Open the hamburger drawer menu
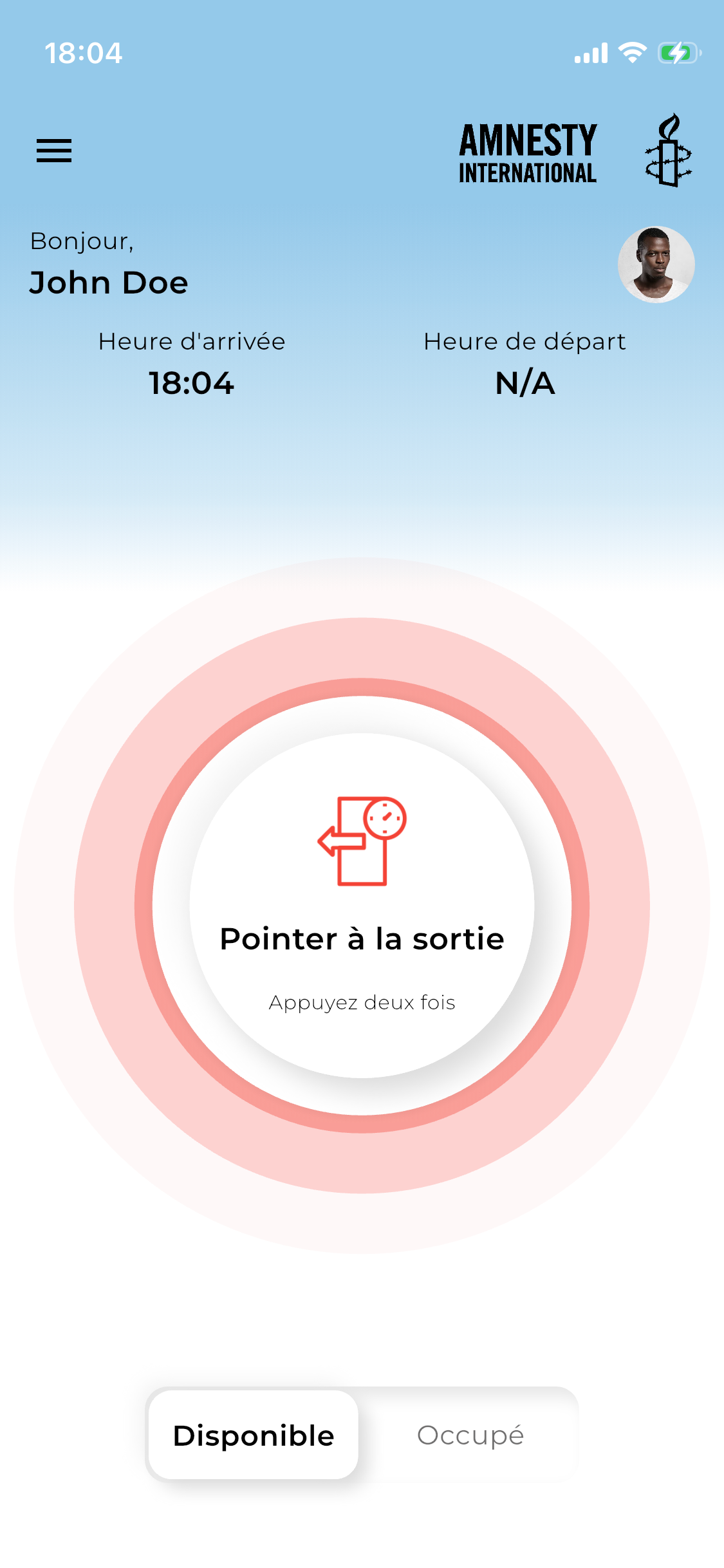 click(54, 151)
